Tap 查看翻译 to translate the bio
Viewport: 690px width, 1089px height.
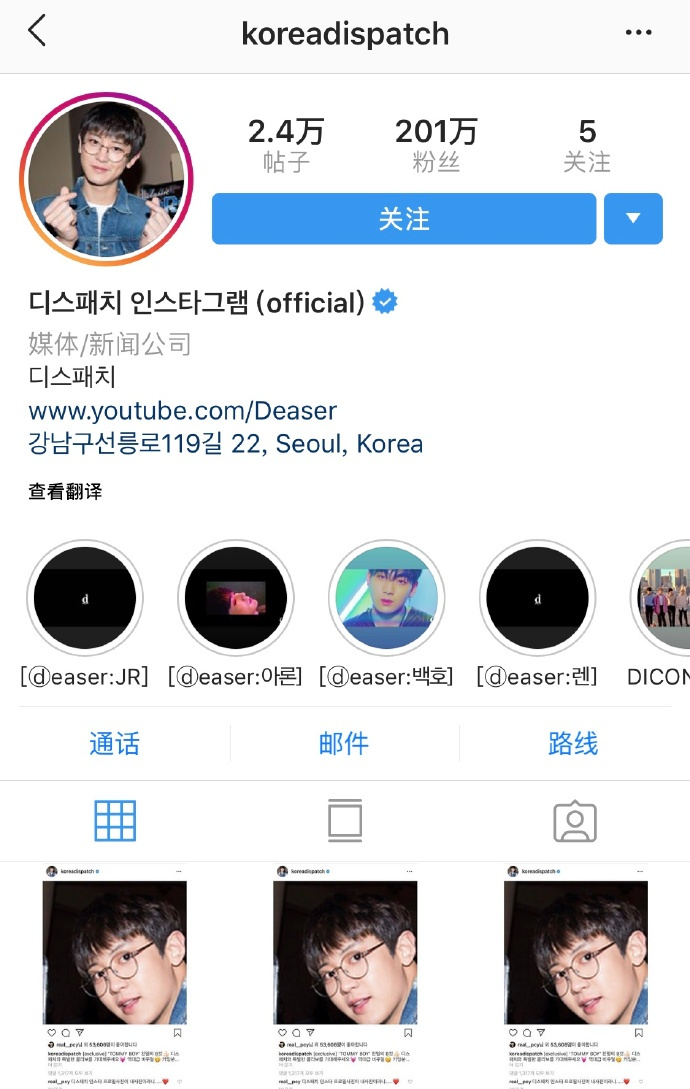pos(65,491)
